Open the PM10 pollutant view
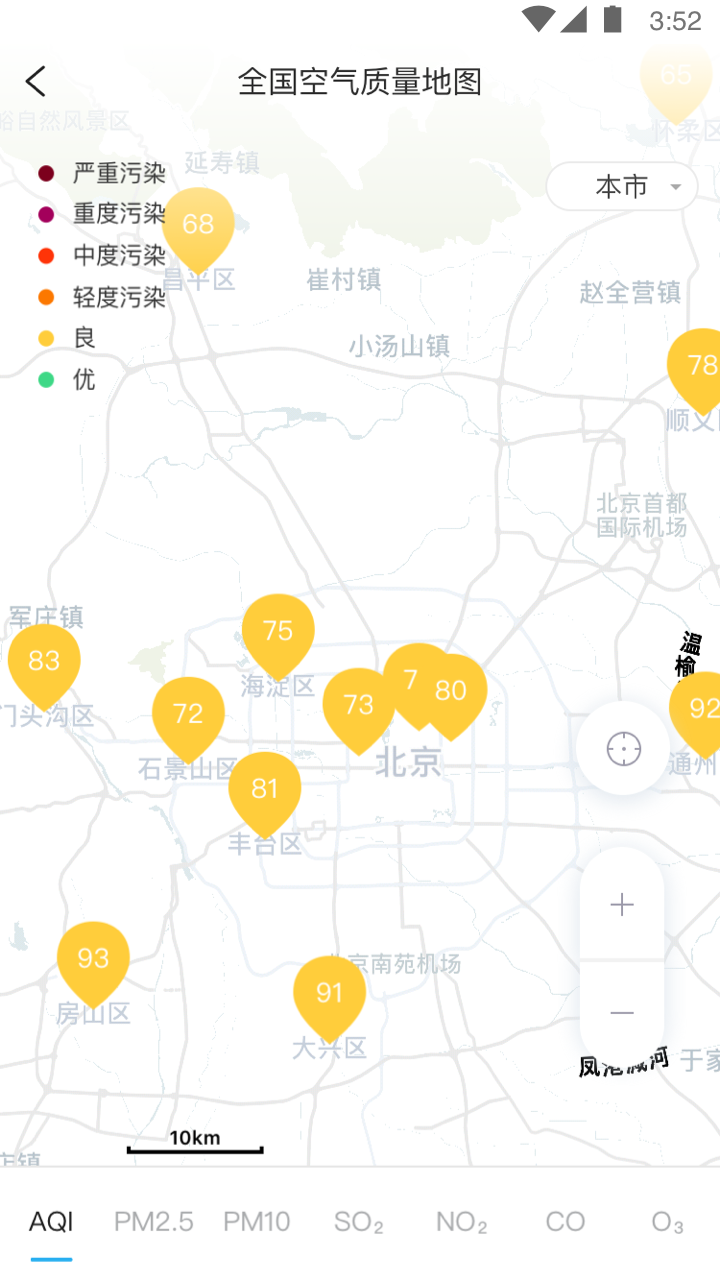 tap(256, 1221)
